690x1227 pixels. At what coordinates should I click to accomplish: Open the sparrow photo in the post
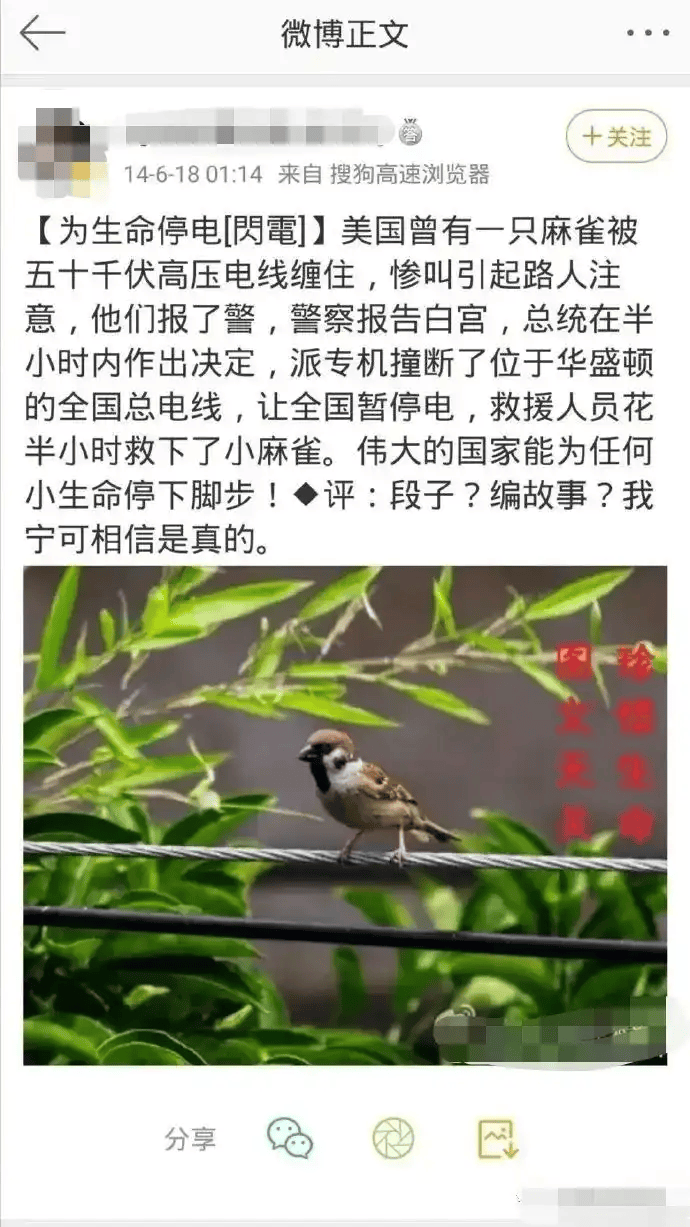tap(344, 814)
